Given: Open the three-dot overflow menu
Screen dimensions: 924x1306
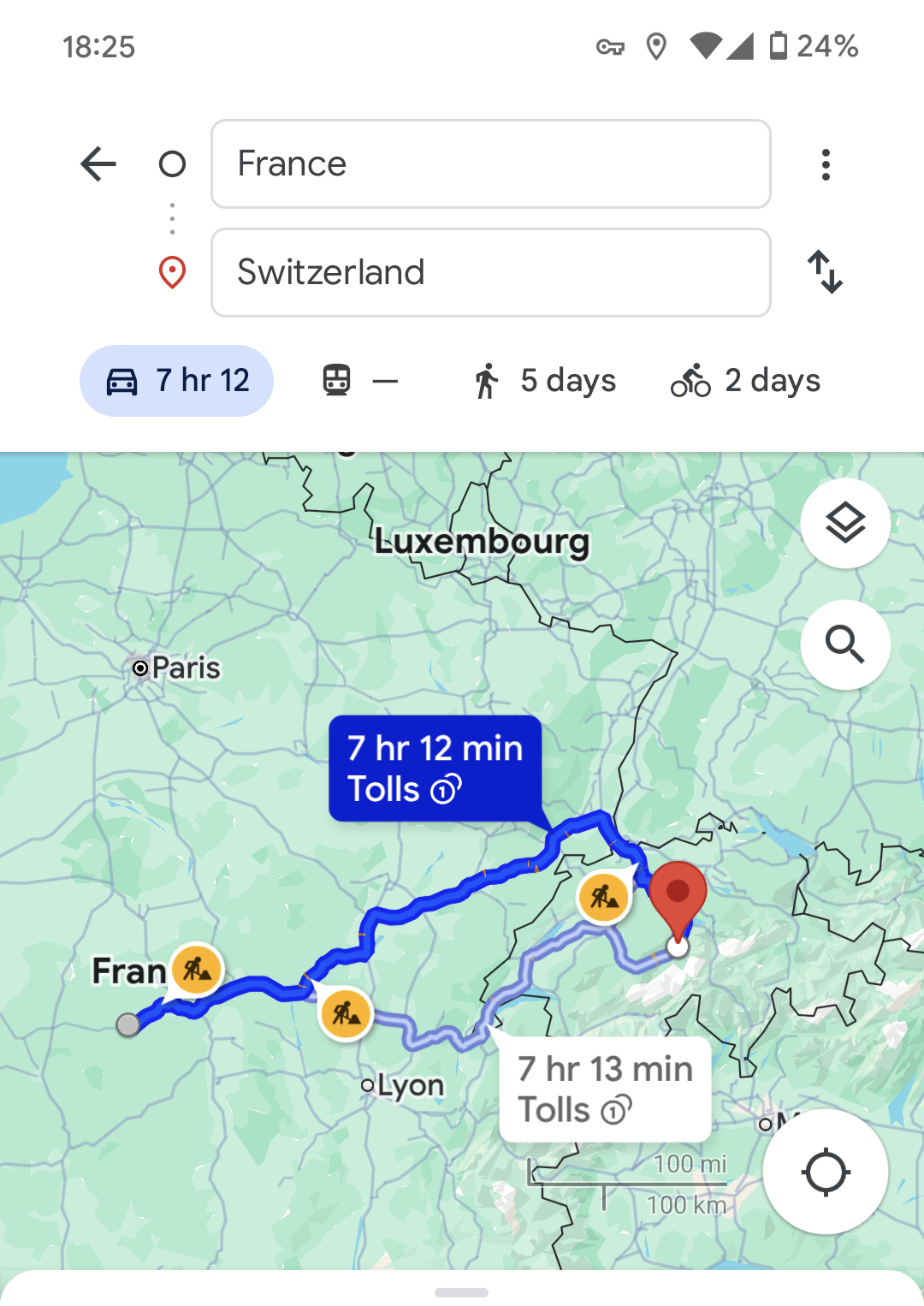Looking at the screenshot, I should 825,164.
